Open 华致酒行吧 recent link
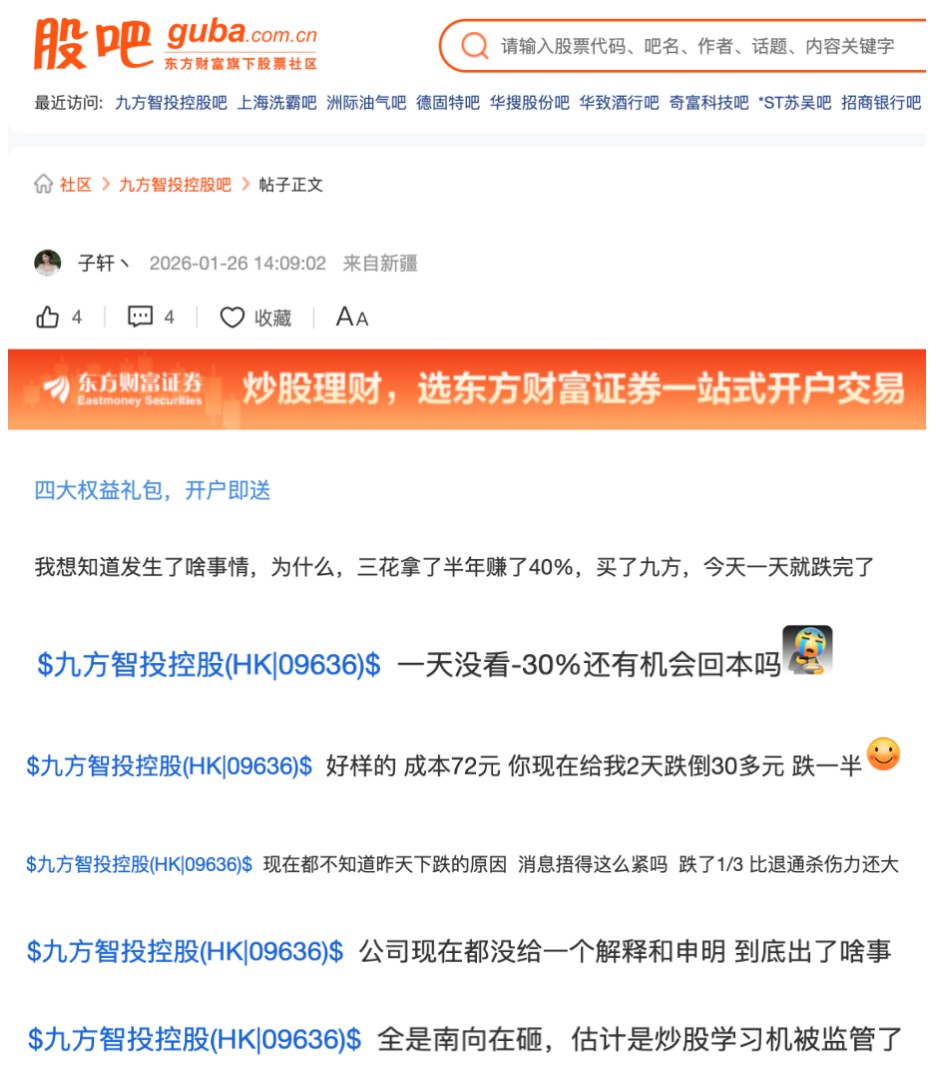Screen dimensions: 942x1086 tap(619, 102)
